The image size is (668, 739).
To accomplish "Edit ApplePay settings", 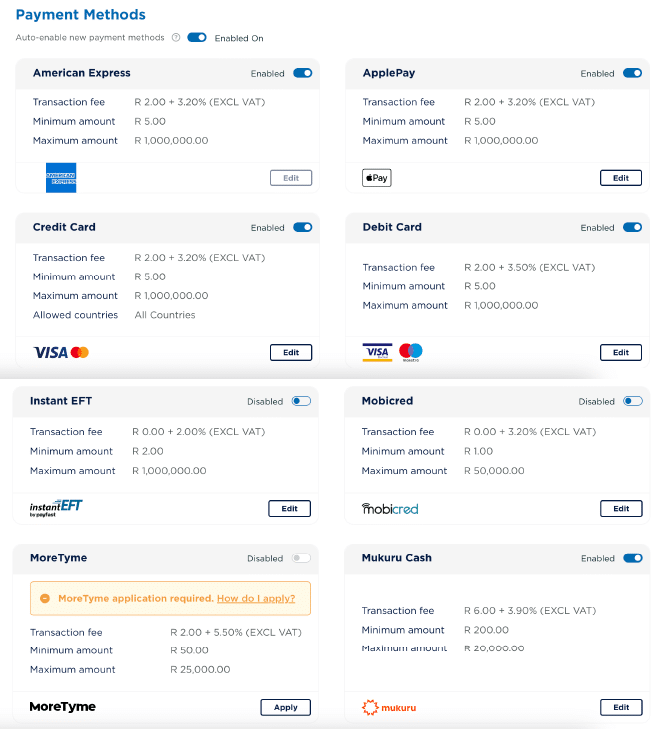I will pyautogui.click(x=621, y=178).
